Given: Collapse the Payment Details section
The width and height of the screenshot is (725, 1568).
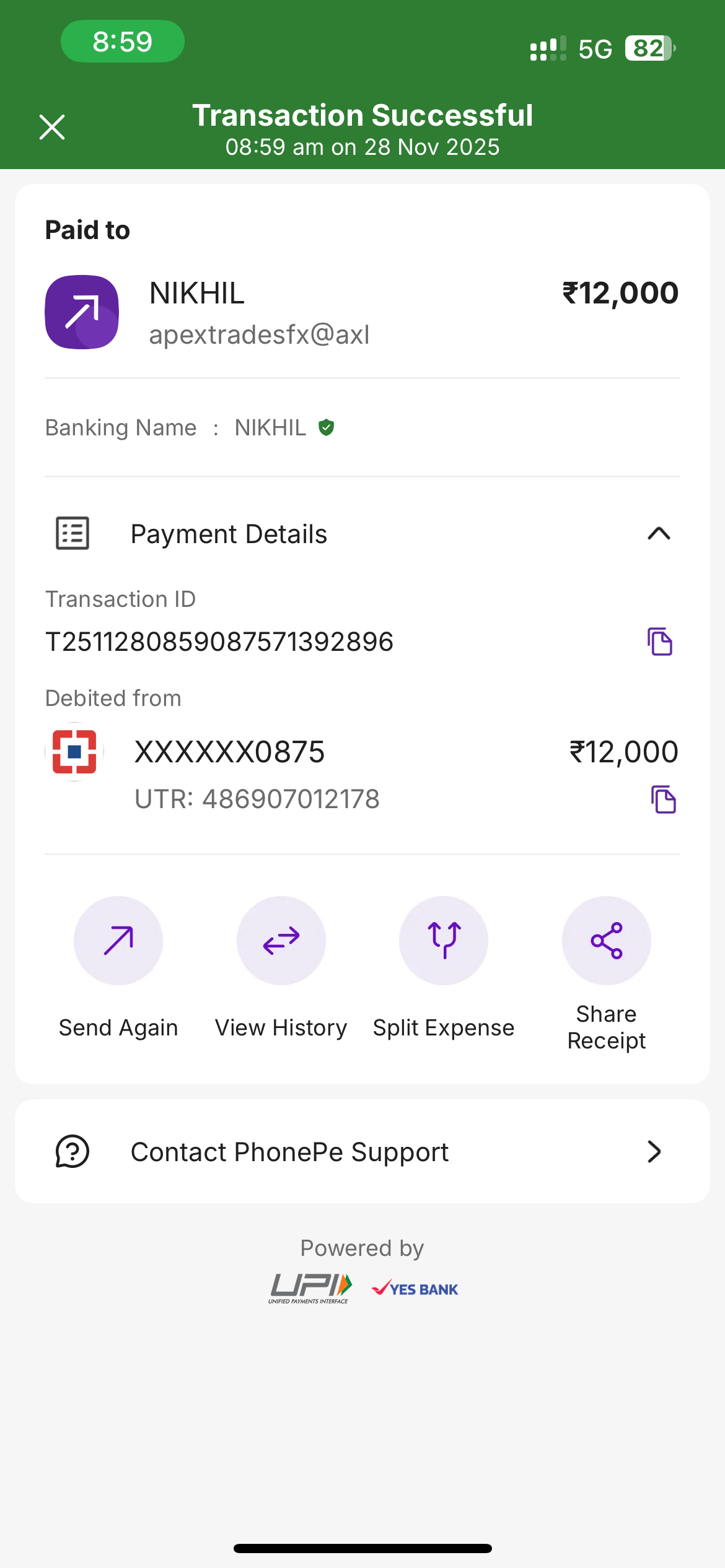Looking at the screenshot, I should tap(659, 534).
